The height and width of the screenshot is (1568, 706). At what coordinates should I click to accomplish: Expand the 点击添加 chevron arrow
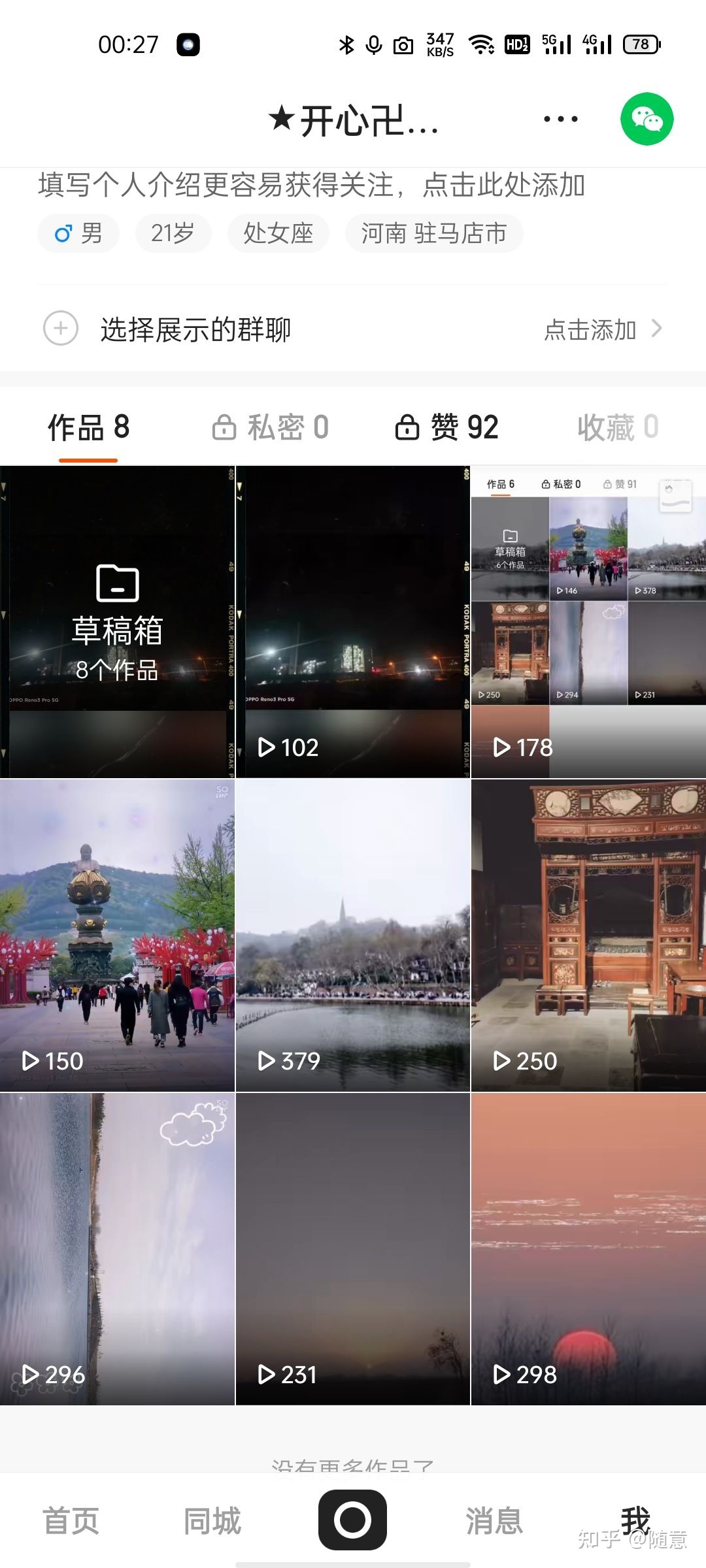(x=656, y=330)
